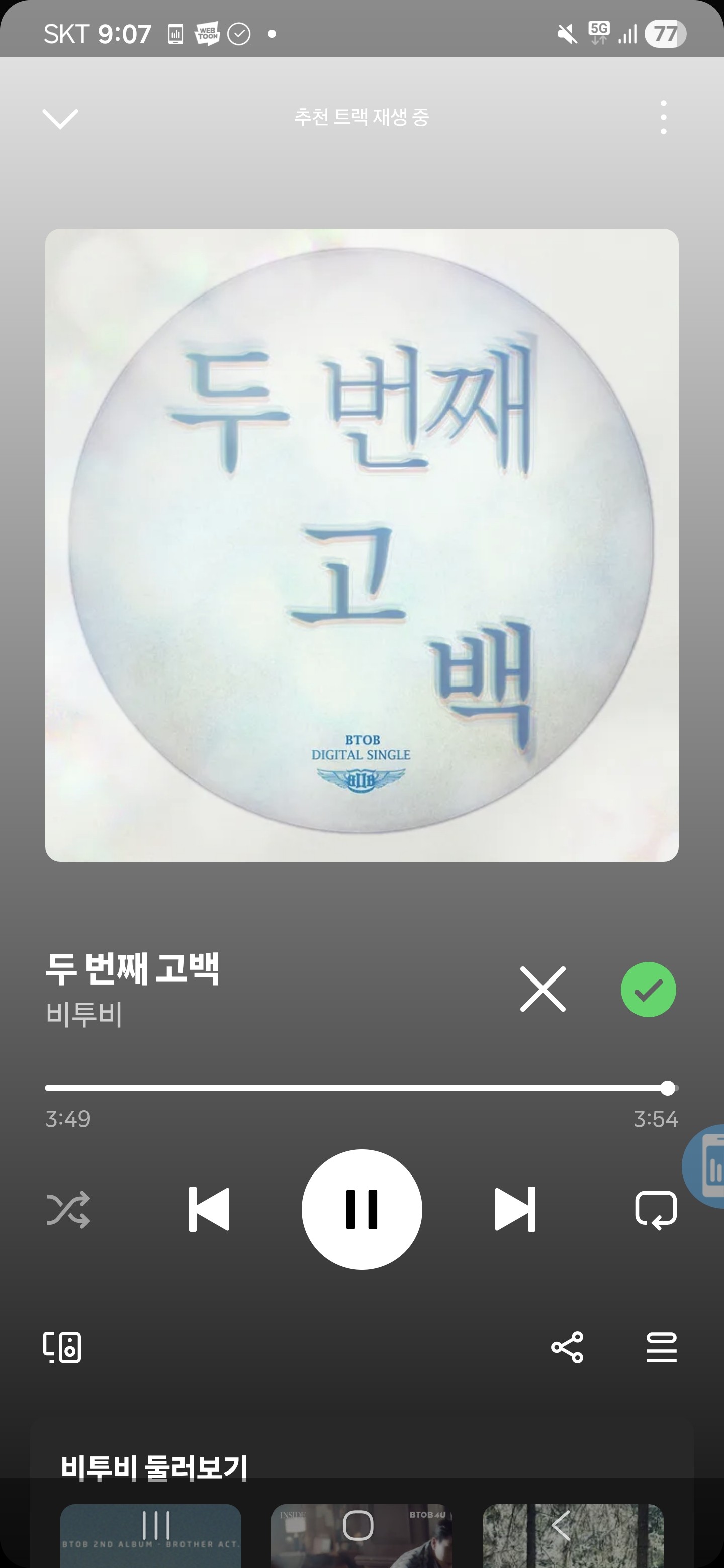Viewport: 724px width, 1568px height.
Task: Pause the currently playing song
Action: (x=361, y=1209)
